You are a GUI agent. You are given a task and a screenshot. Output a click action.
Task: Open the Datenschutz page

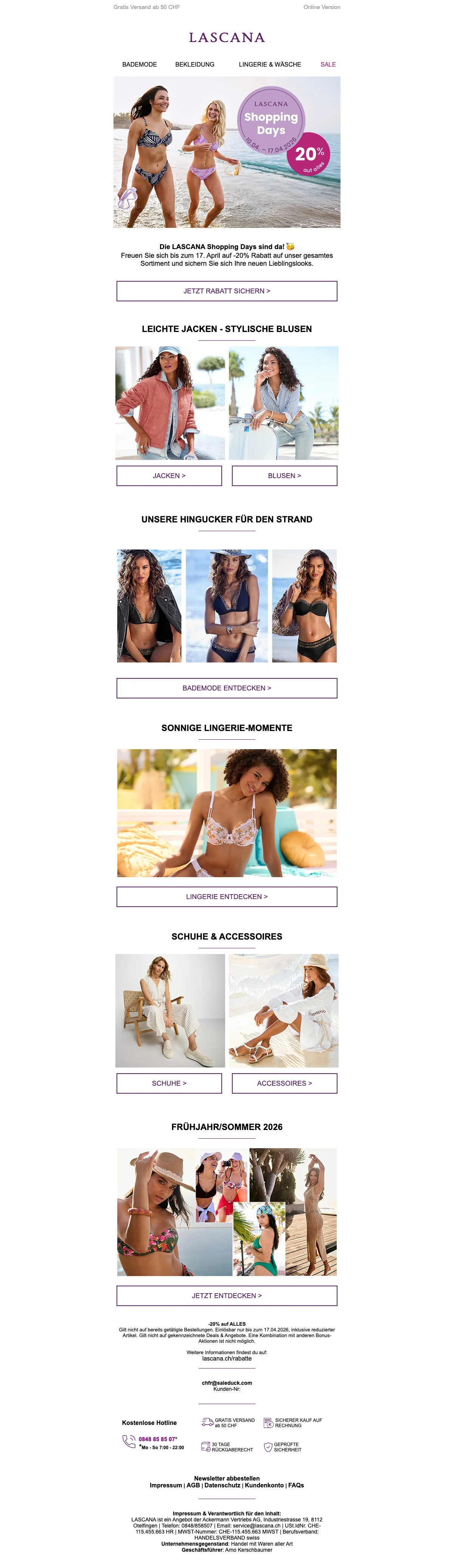pyautogui.click(x=222, y=1485)
